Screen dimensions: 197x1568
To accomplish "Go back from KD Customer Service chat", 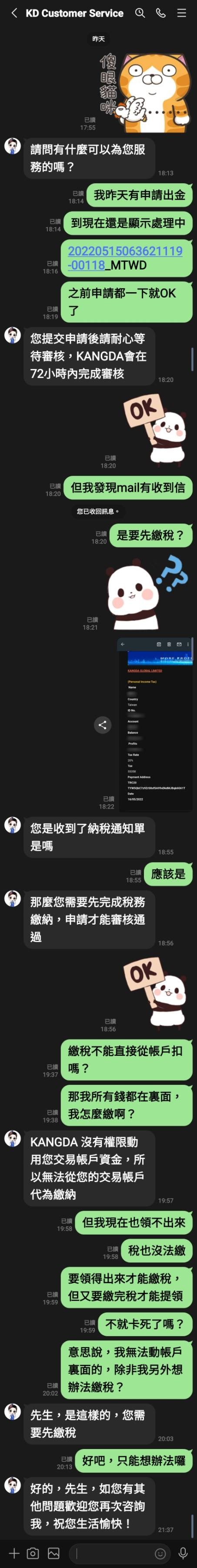I will tap(14, 13).
